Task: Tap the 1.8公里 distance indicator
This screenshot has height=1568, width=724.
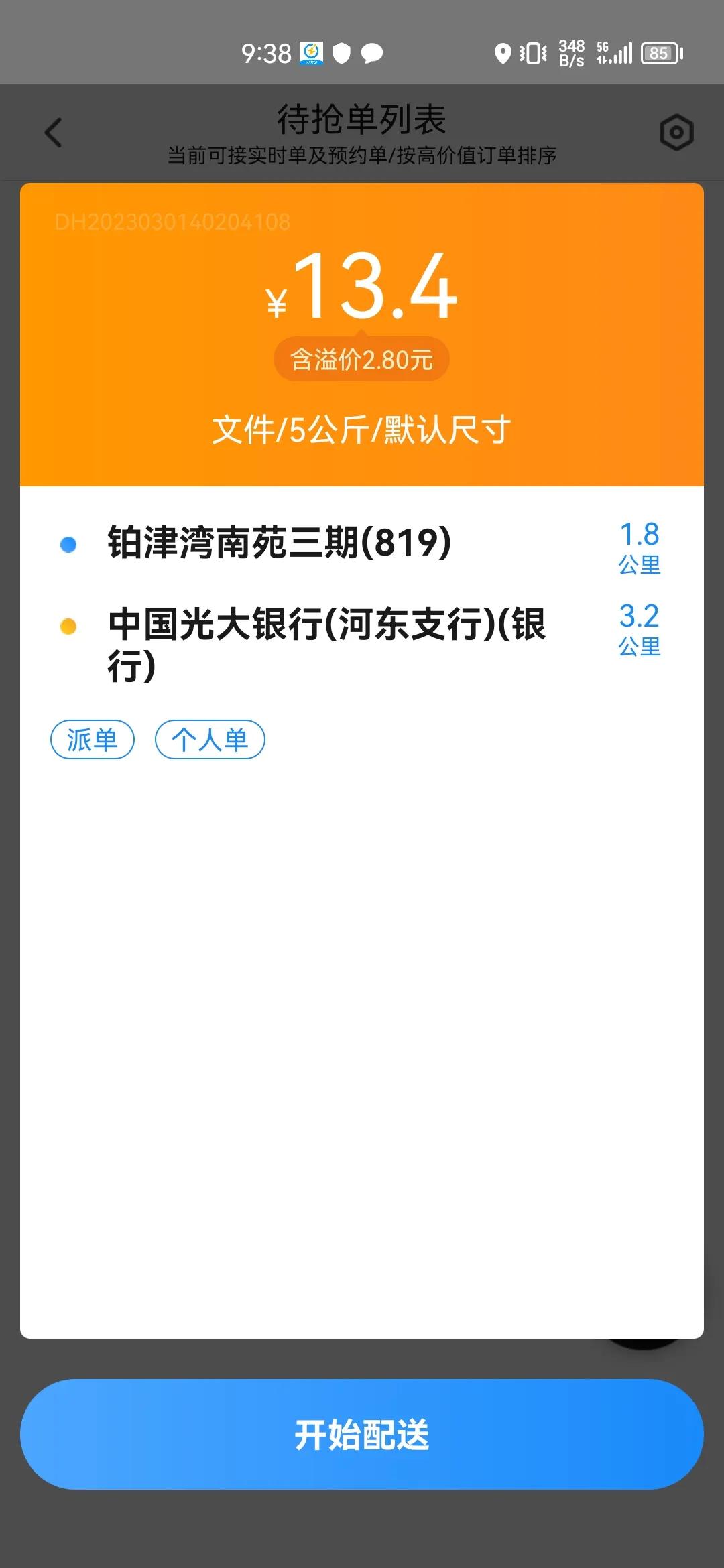Action: point(640,547)
